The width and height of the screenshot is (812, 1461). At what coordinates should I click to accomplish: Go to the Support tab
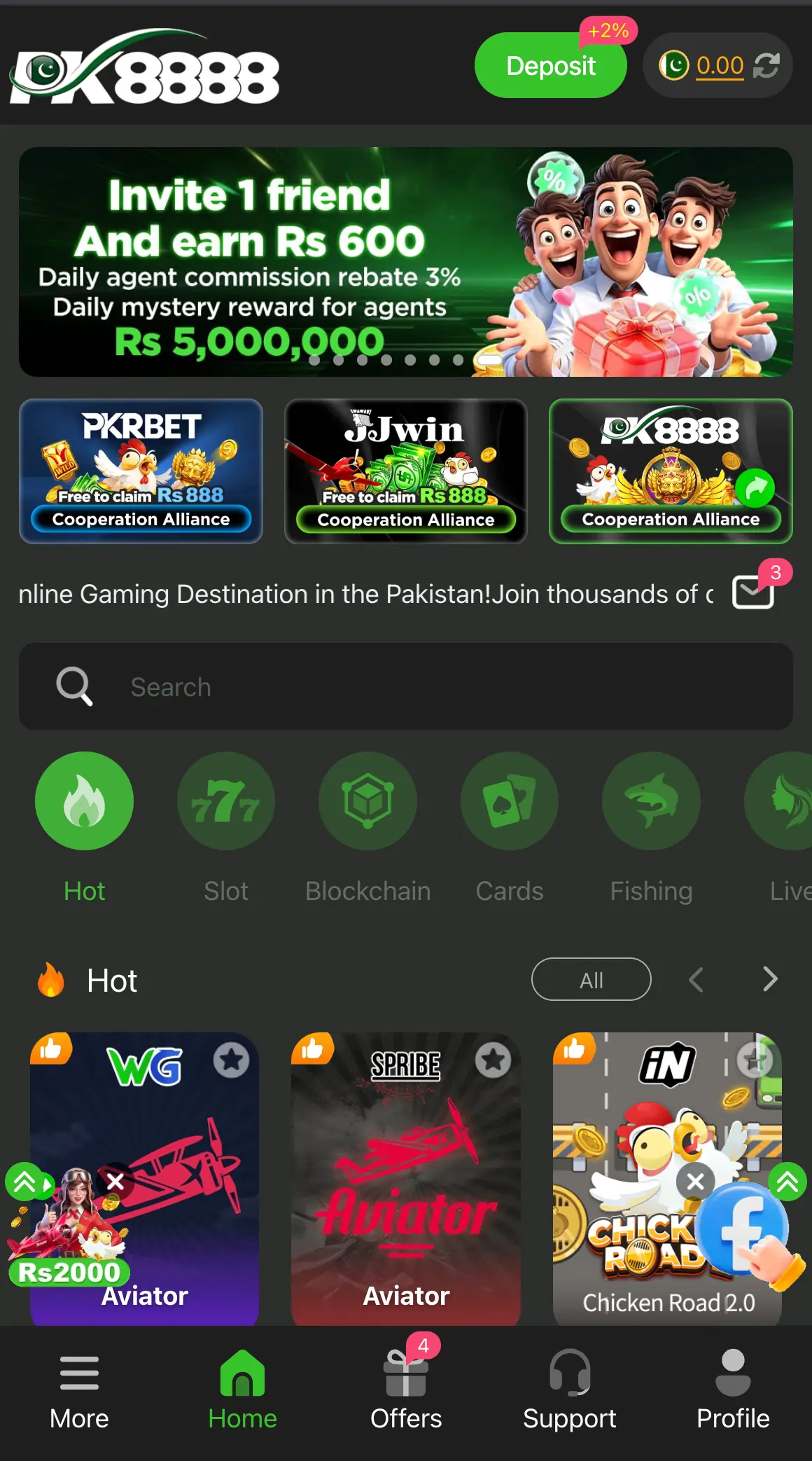click(x=570, y=1390)
